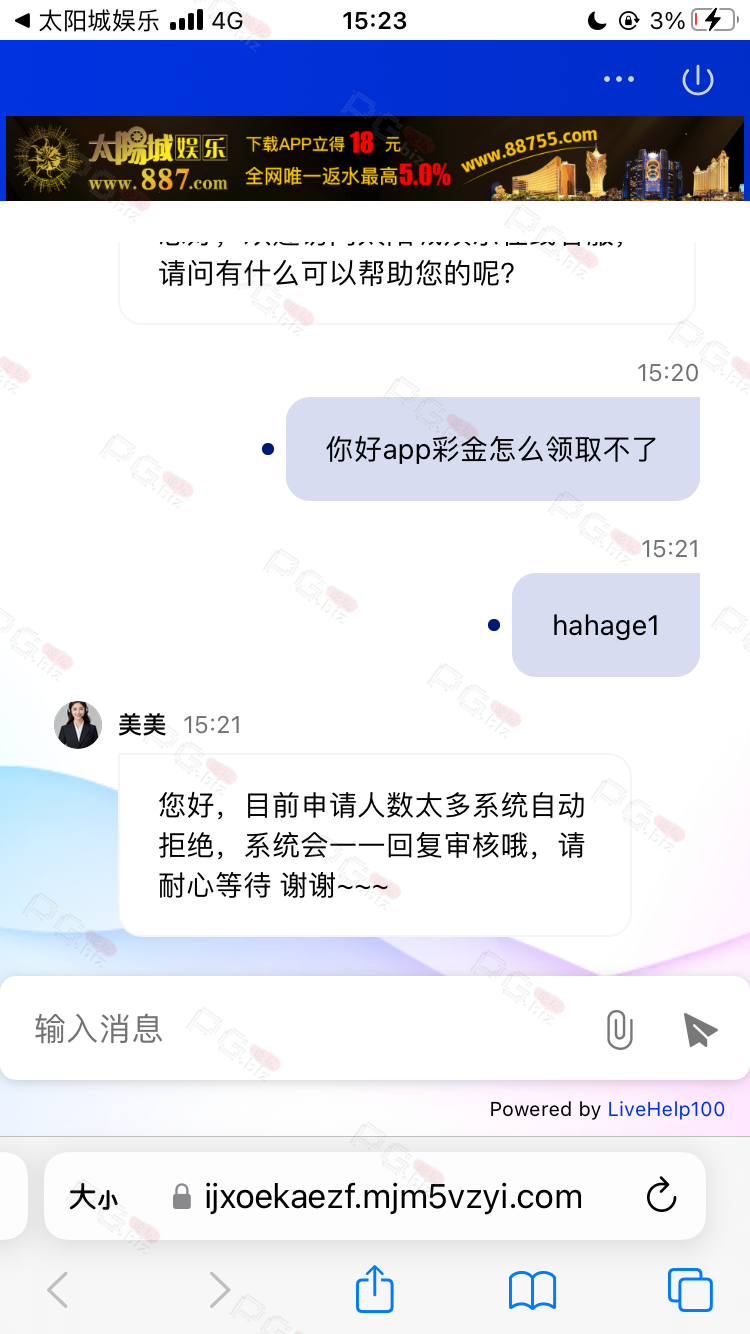Image resolution: width=750 pixels, height=1334 pixels.
Task: Send the message with the arrow icon
Action: pos(700,1028)
